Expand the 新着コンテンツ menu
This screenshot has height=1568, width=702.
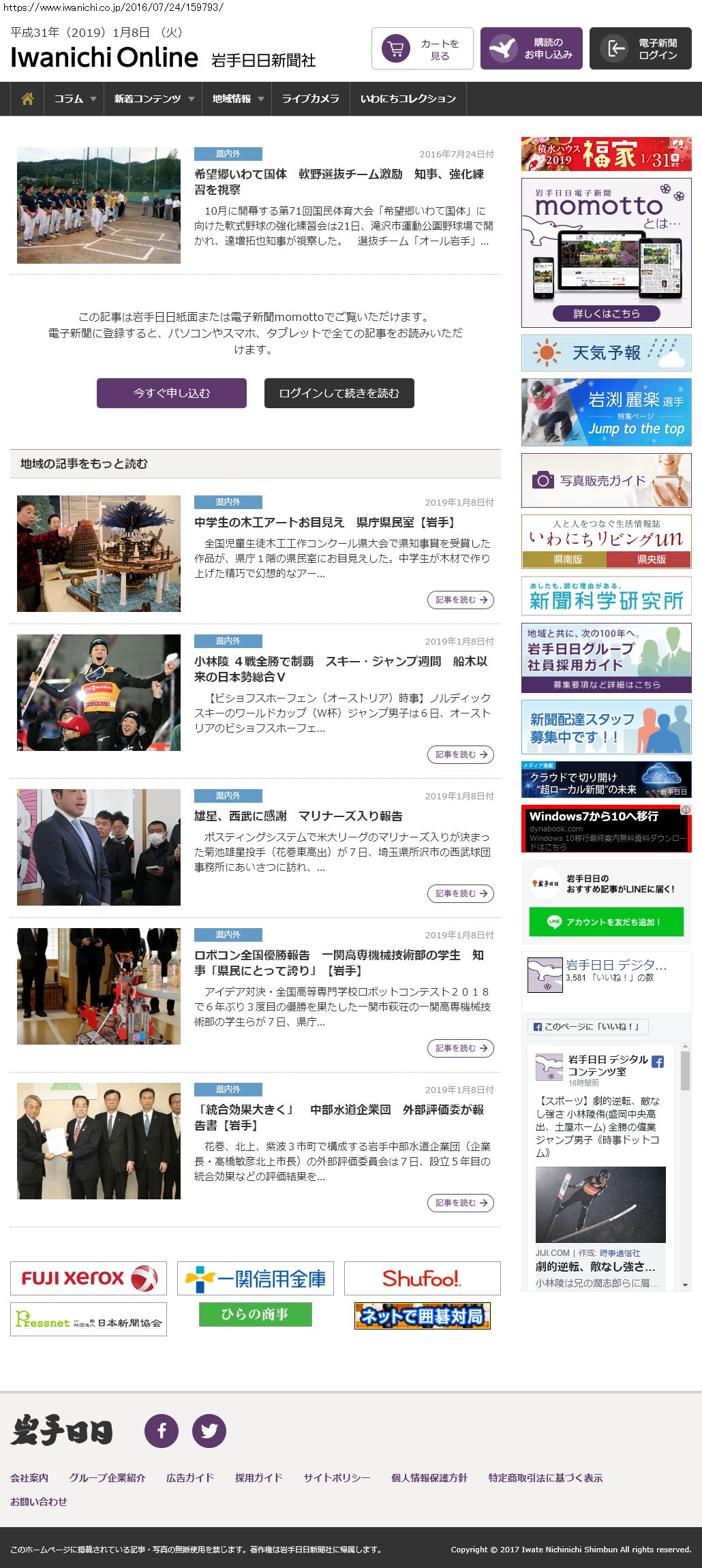(153, 99)
